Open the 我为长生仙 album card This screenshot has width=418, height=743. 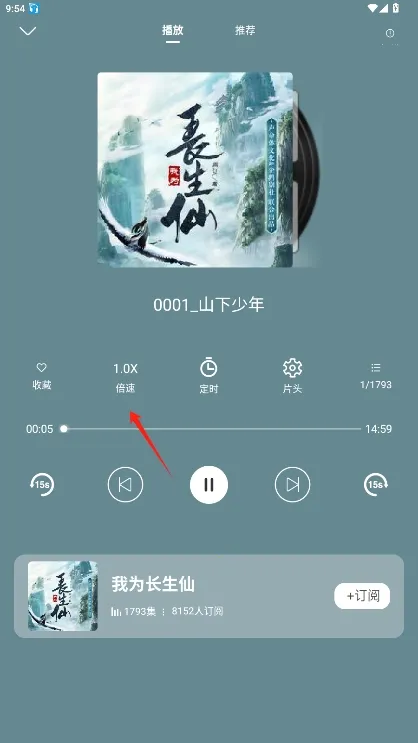click(209, 596)
